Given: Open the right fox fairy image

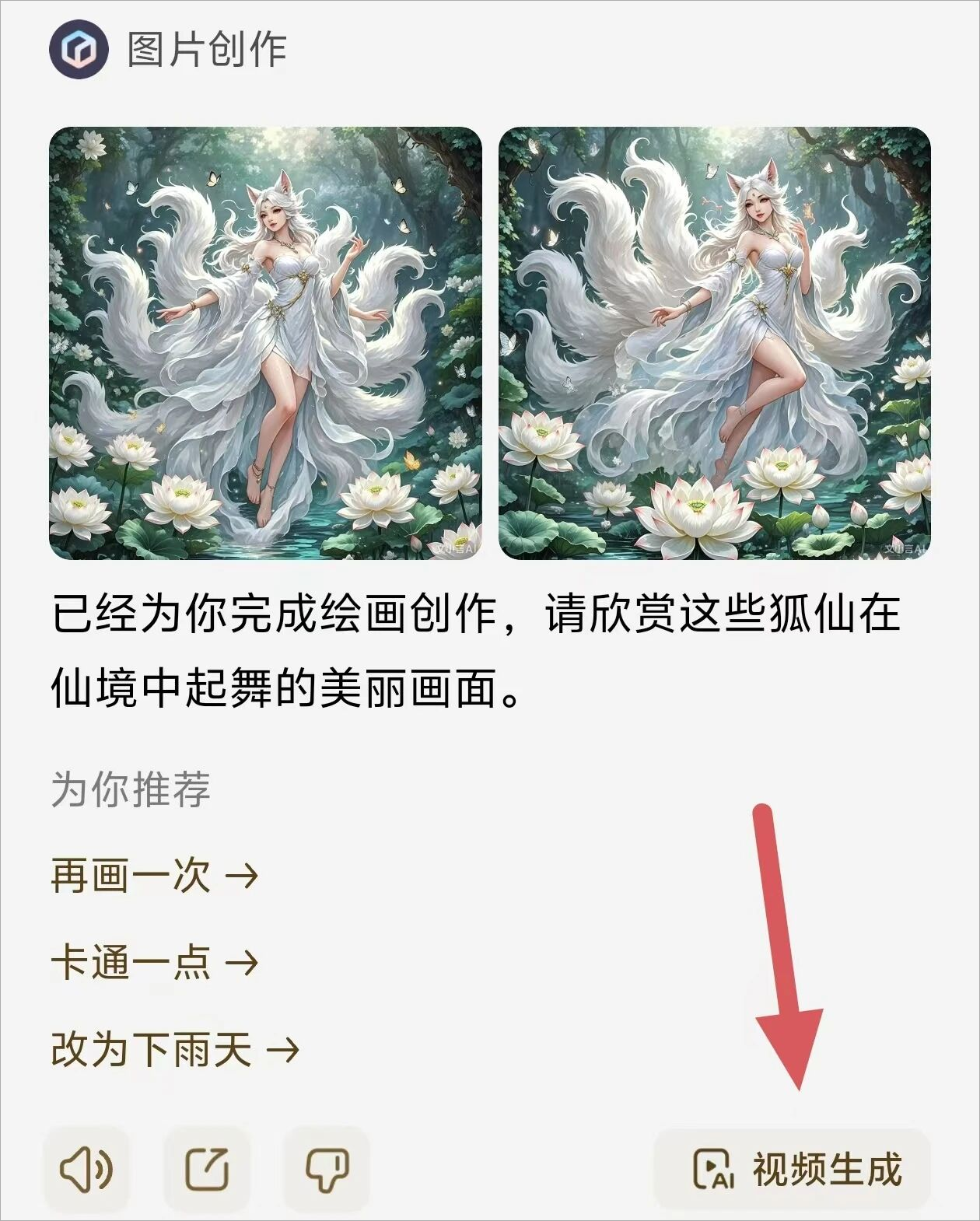Looking at the screenshot, I should point(714,343).
